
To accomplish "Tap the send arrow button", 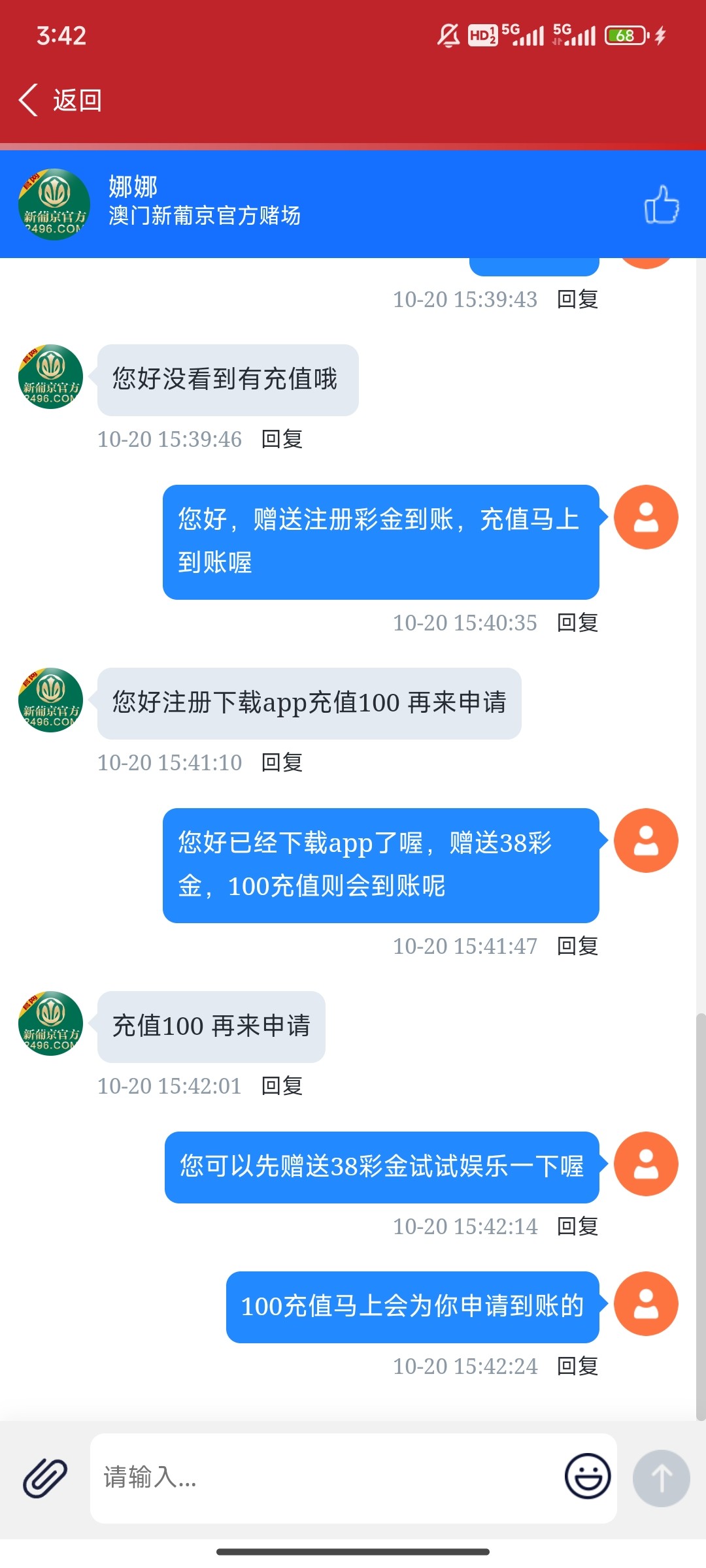I will 661,1478.
